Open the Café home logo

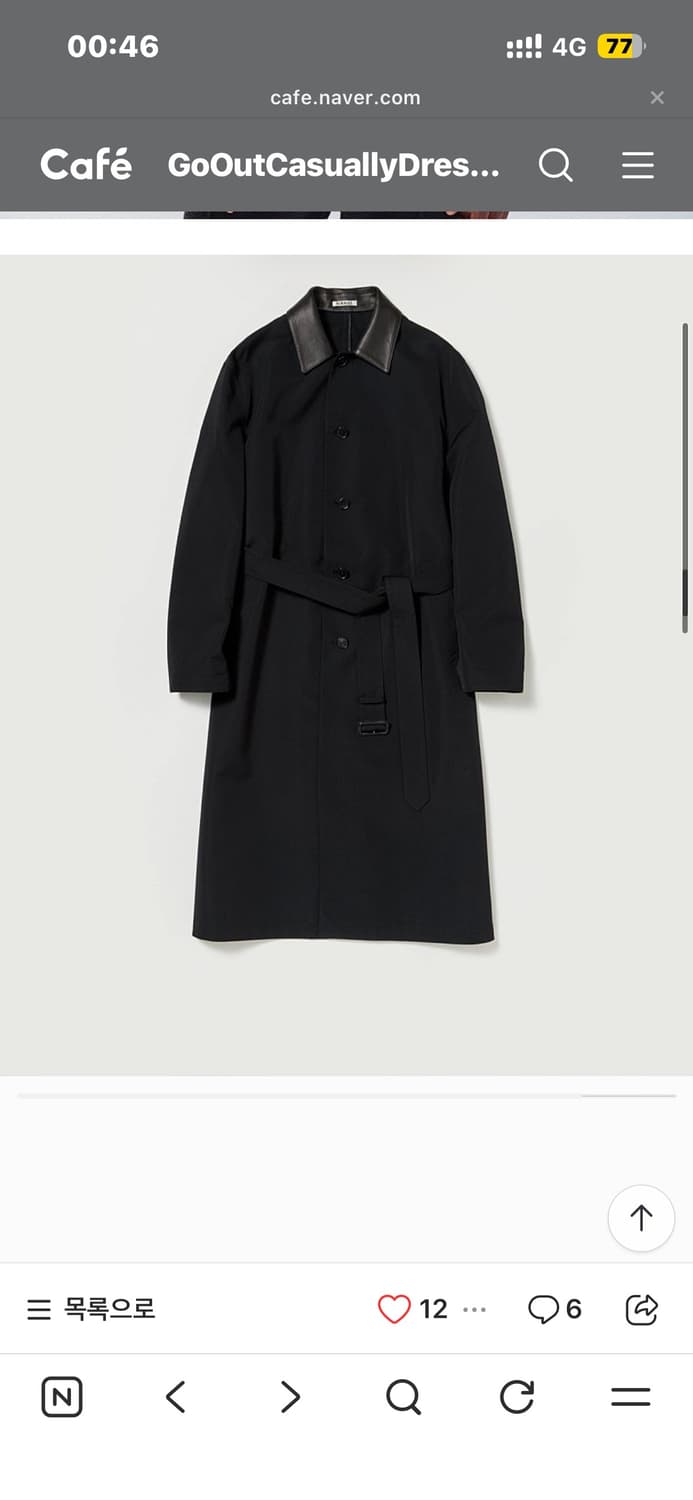tap(86, 165)
